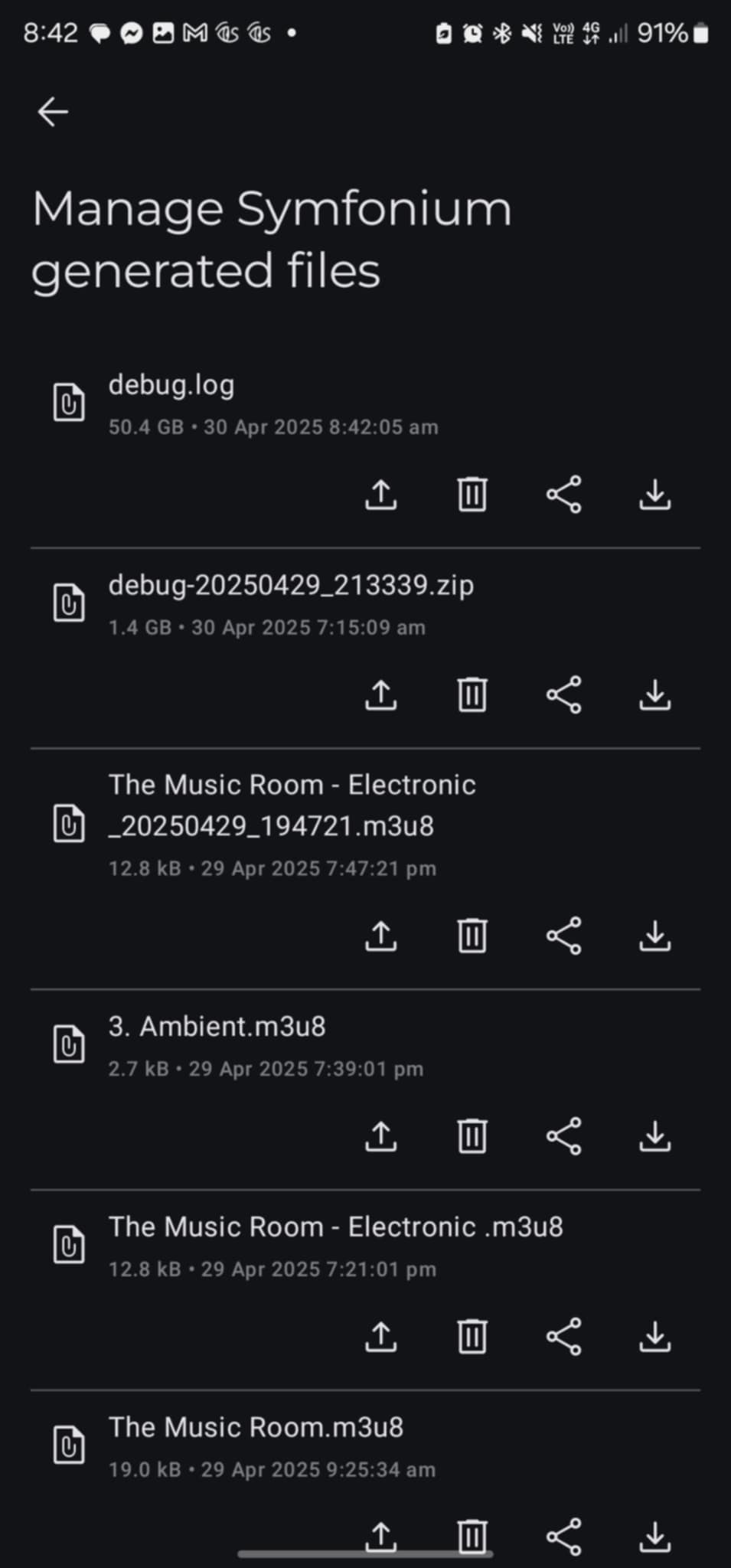This screenshot has width=731, height=1568.
Task: Delete the debug.log file
Action: tap(472, 495)
